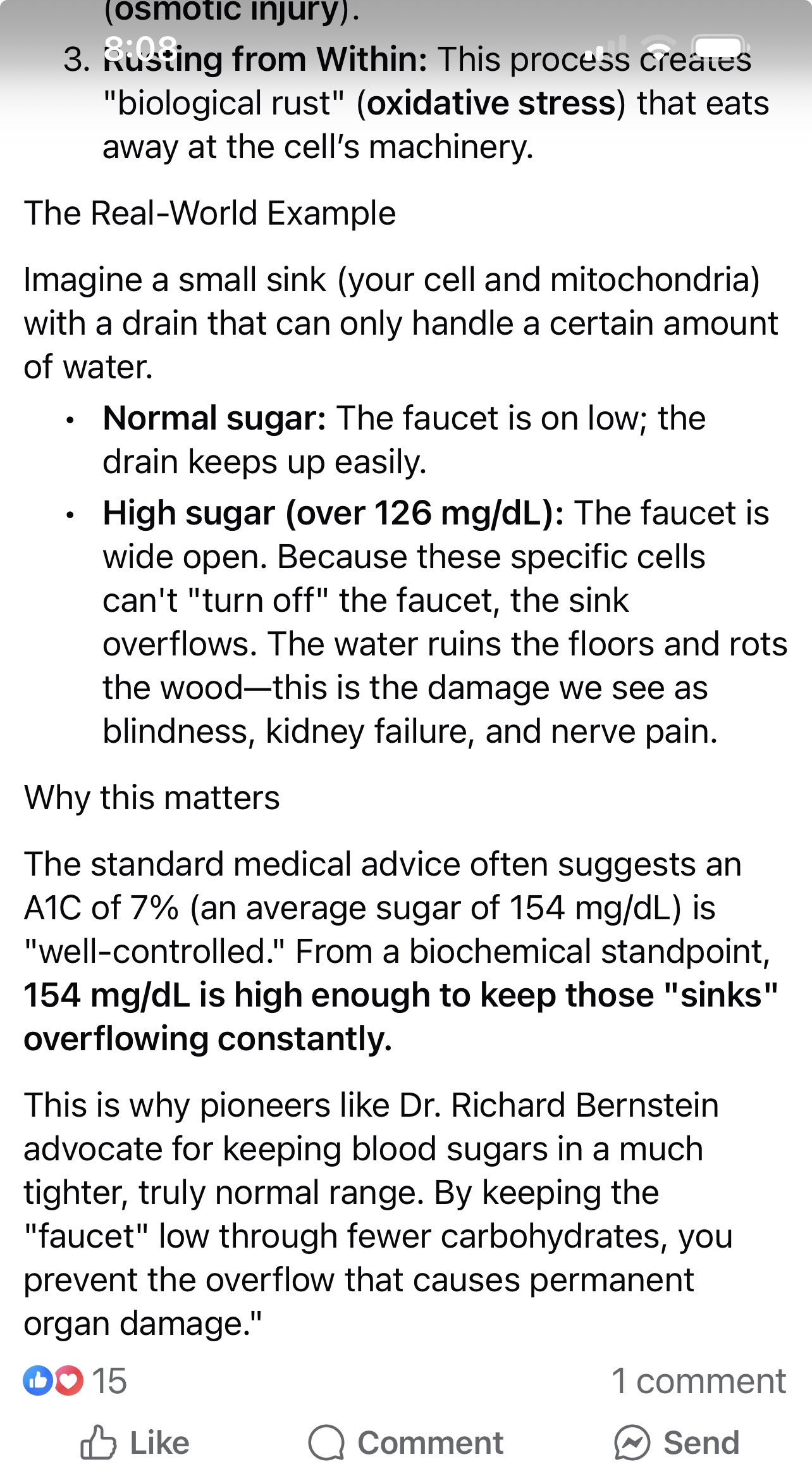Open the list of 15 reactions

click(x=76, y=1380)
